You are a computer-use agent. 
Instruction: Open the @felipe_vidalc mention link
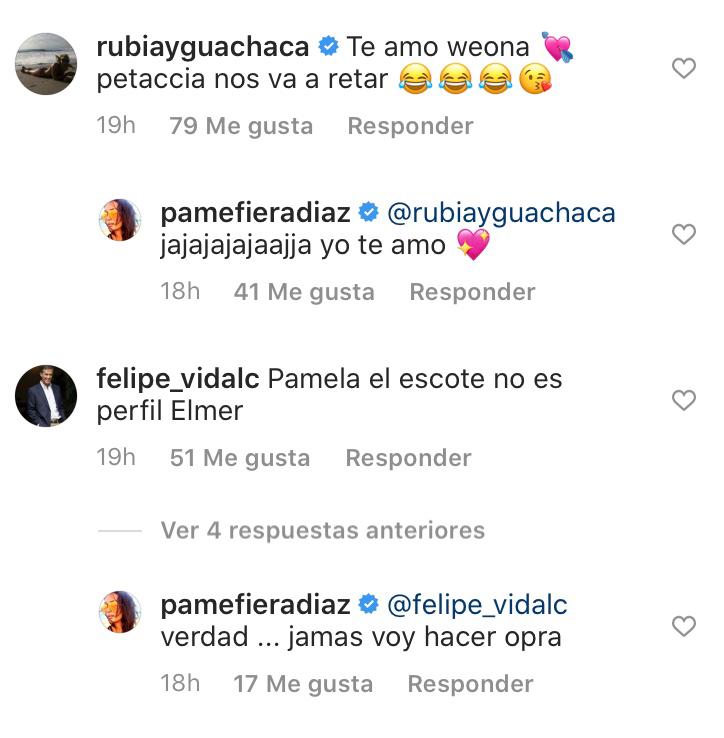coord(477,605)
